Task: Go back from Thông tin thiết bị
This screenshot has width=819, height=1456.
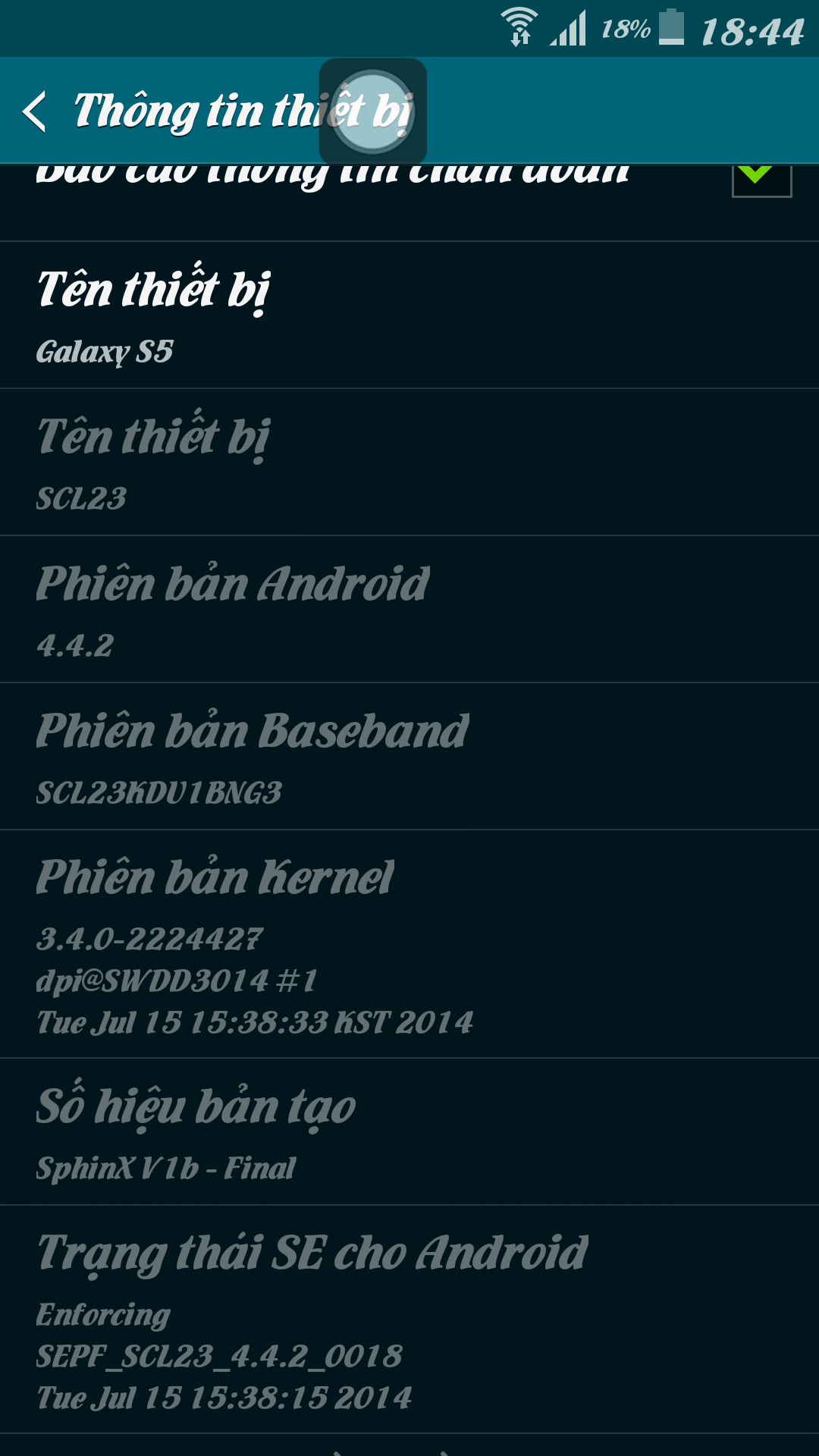Action: tap(35, 111)
